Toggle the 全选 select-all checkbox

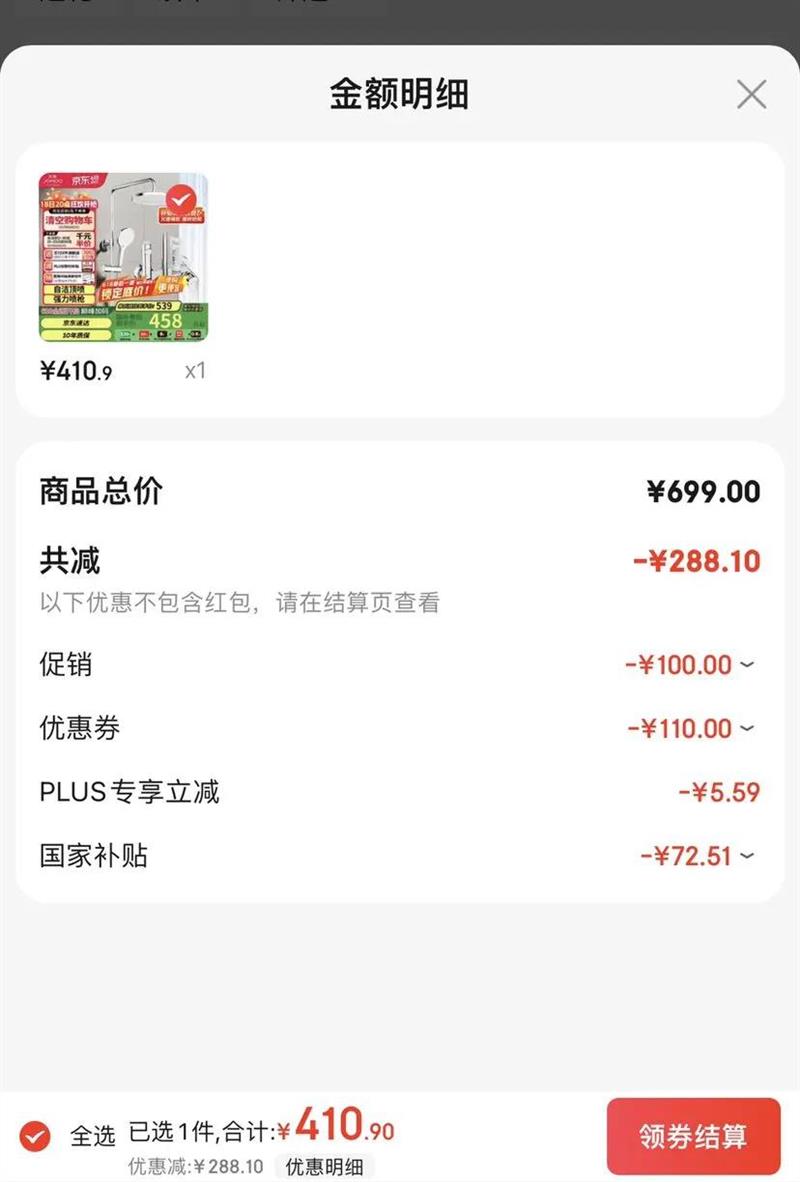click(x=35, y=1136)
